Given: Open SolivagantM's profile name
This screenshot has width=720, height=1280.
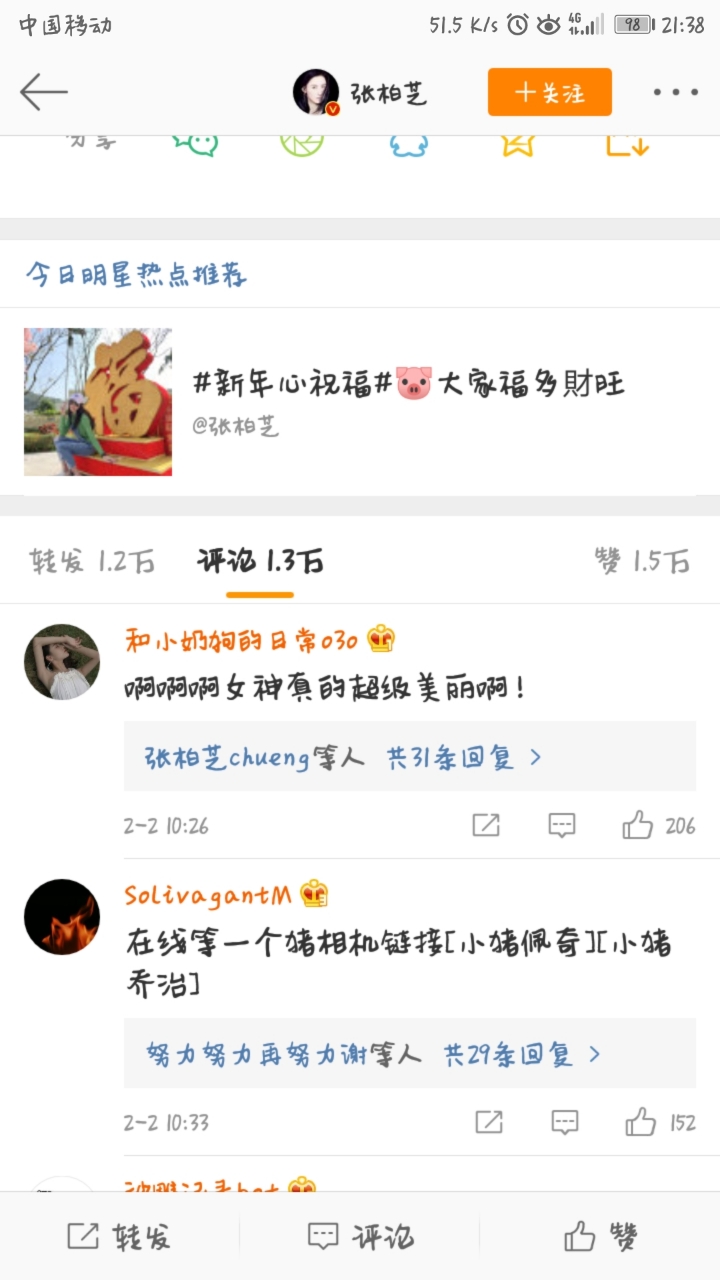Looking at the screenshot, I should pos(208,894).
